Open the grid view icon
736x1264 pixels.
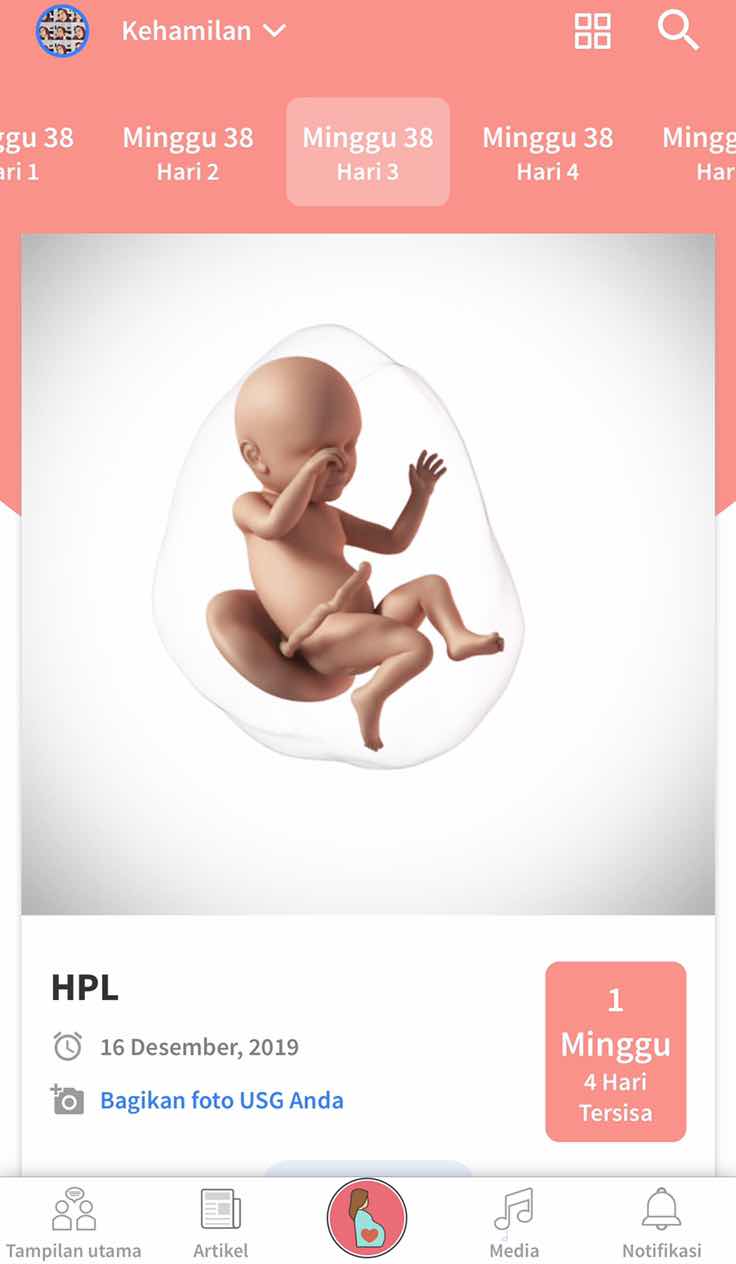click(592, 31)
